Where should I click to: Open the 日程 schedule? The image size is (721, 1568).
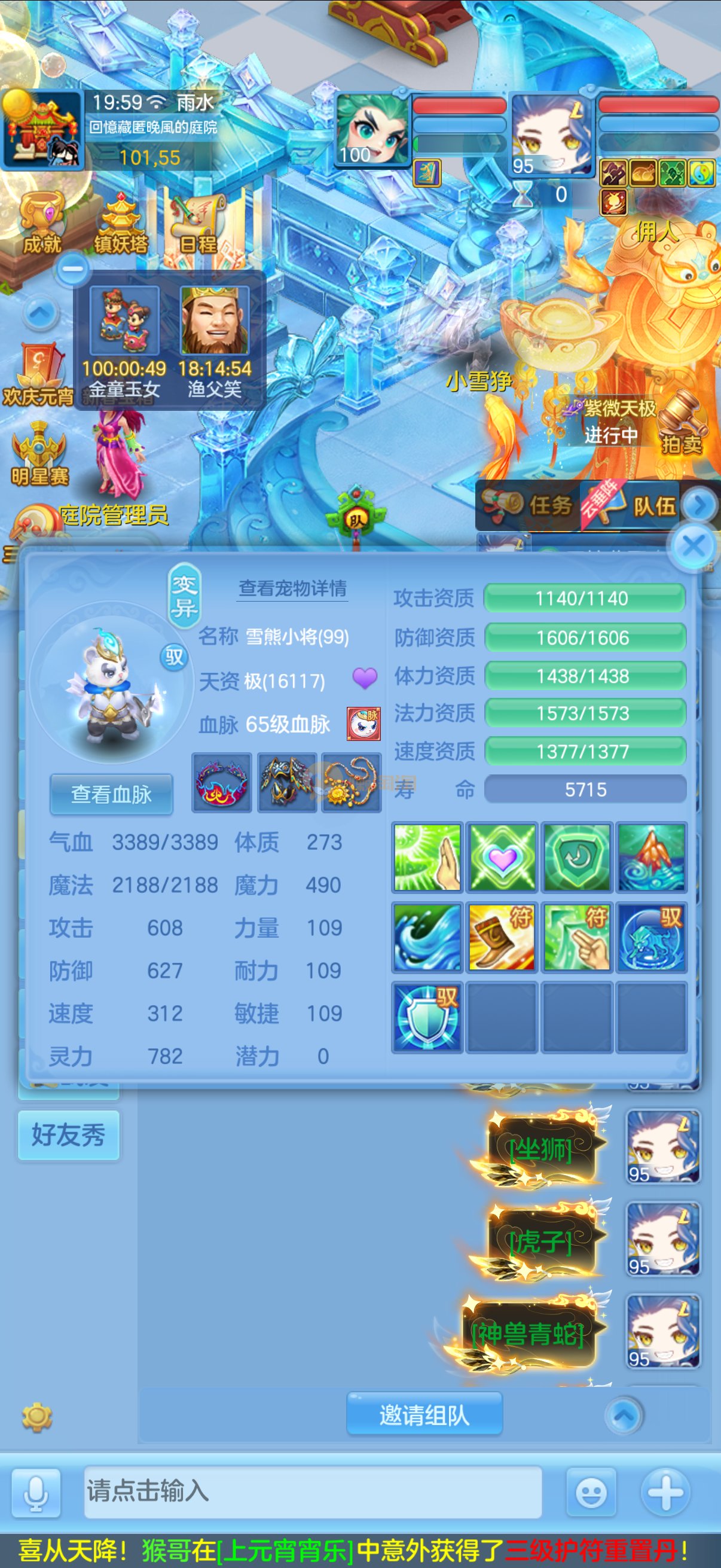198,225
